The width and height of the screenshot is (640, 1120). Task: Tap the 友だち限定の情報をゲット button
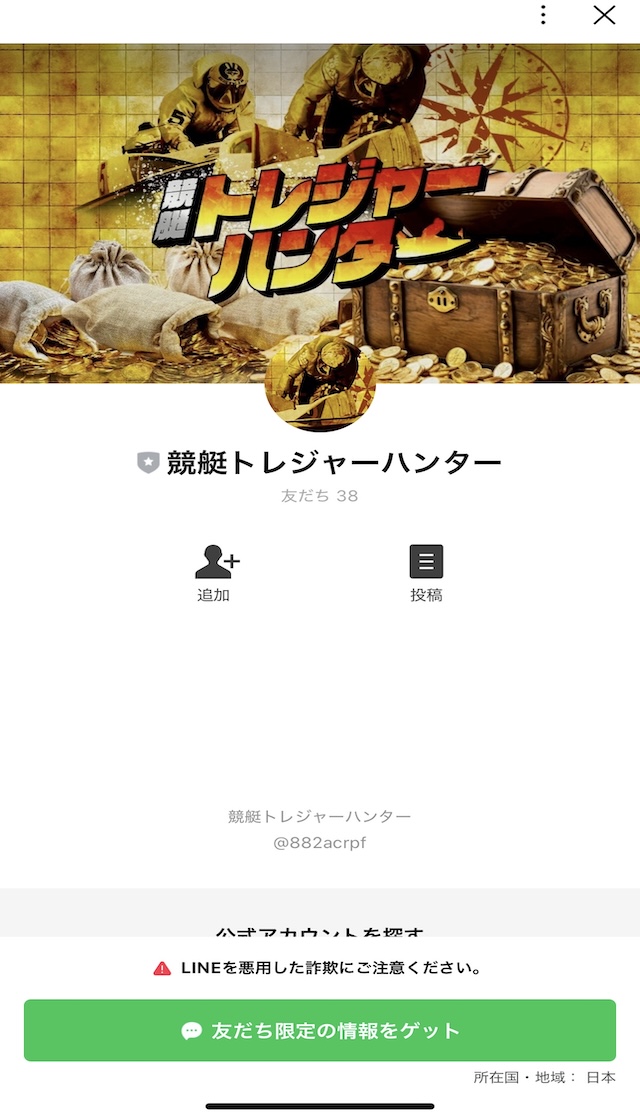(x=320, y=1030)
